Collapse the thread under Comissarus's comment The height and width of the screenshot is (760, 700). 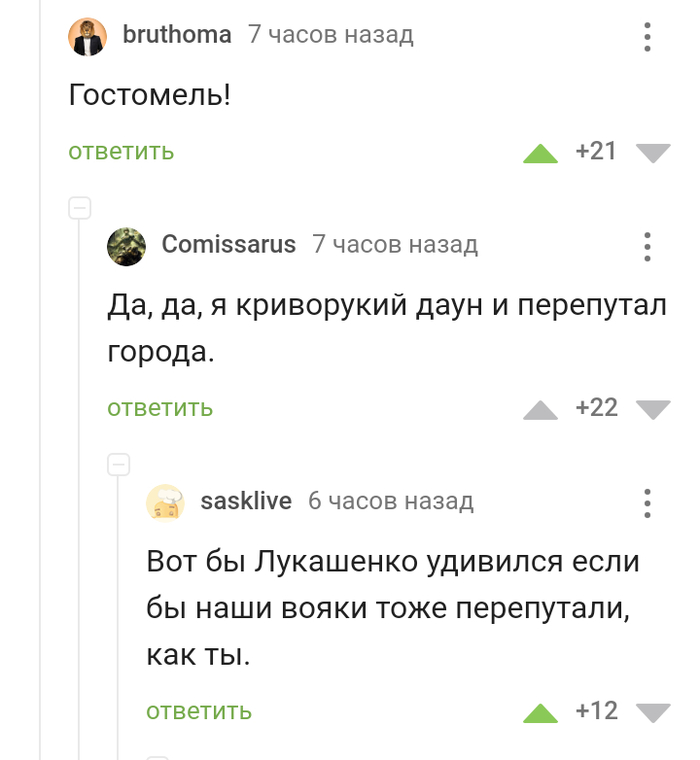coord(118,465)
